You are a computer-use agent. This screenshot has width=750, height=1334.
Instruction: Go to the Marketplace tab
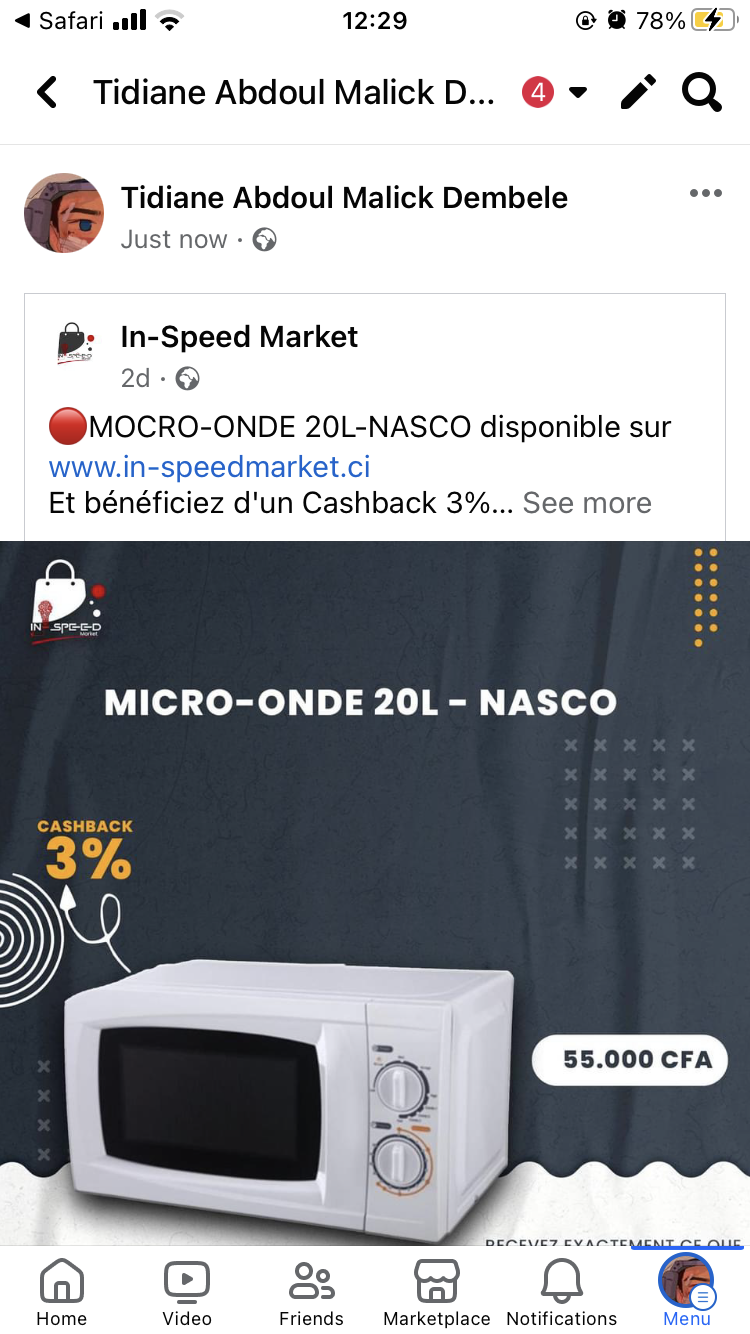437,1291
